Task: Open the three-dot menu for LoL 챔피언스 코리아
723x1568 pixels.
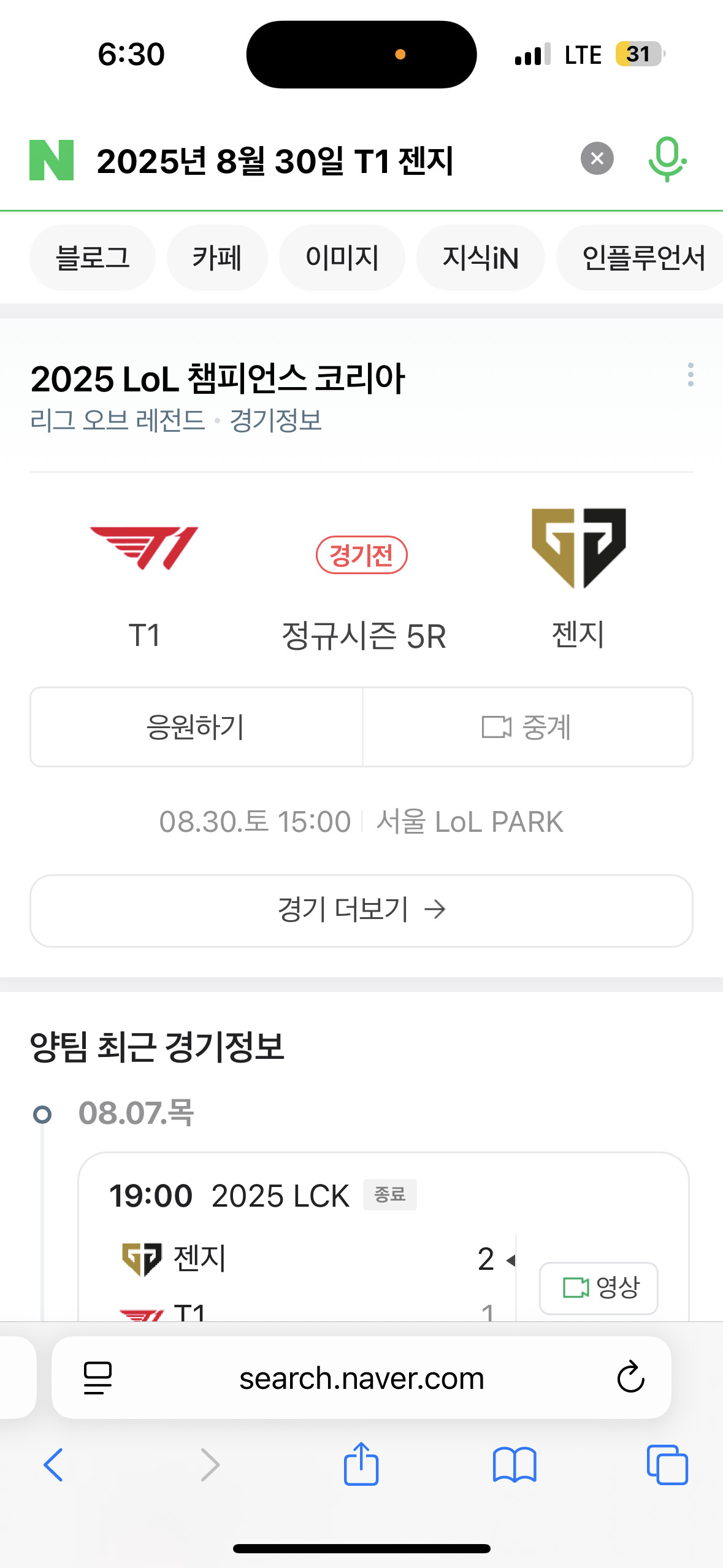Action: click(690, 374)
